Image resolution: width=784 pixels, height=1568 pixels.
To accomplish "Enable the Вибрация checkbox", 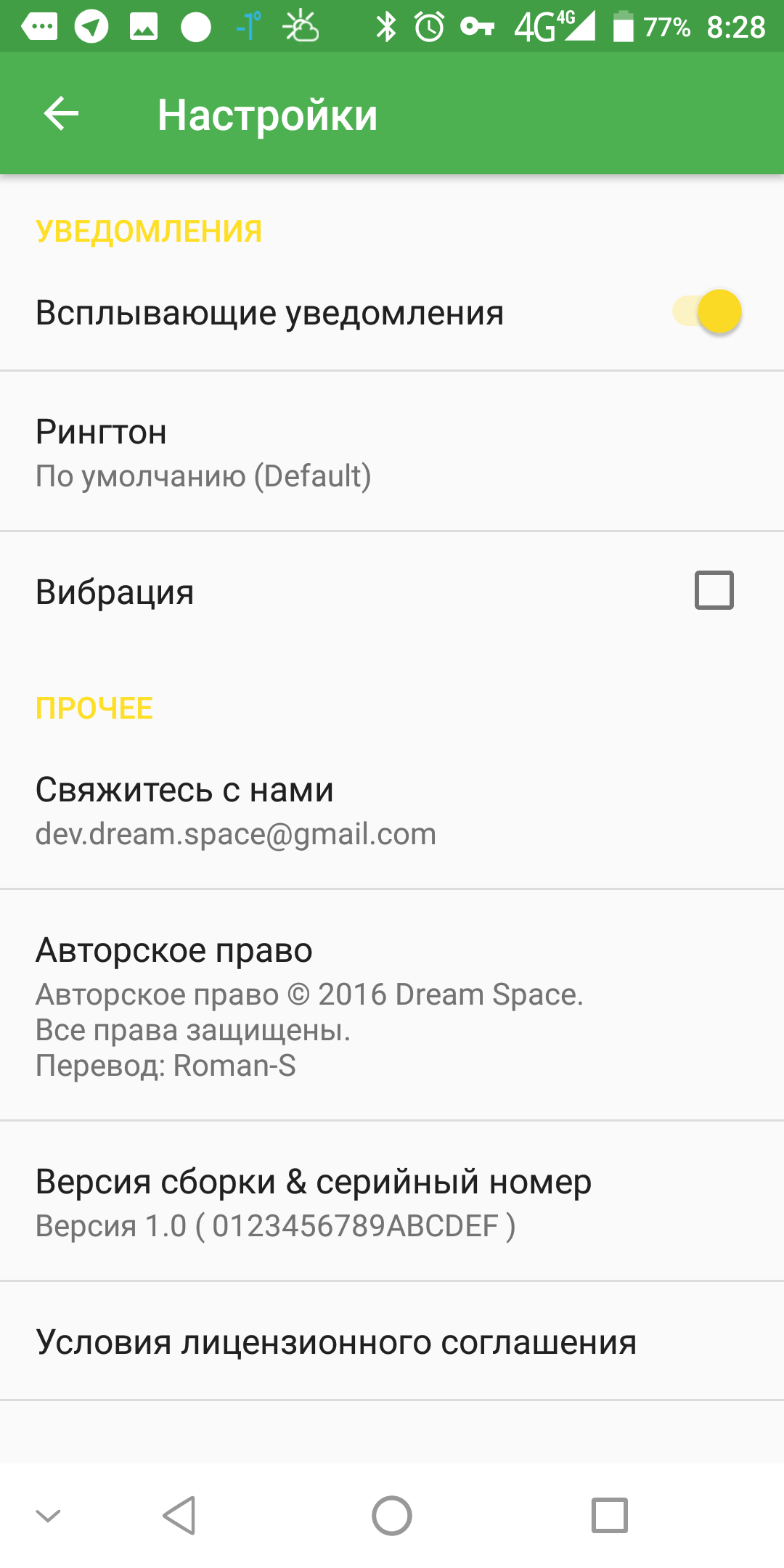I will click(714, 590).
